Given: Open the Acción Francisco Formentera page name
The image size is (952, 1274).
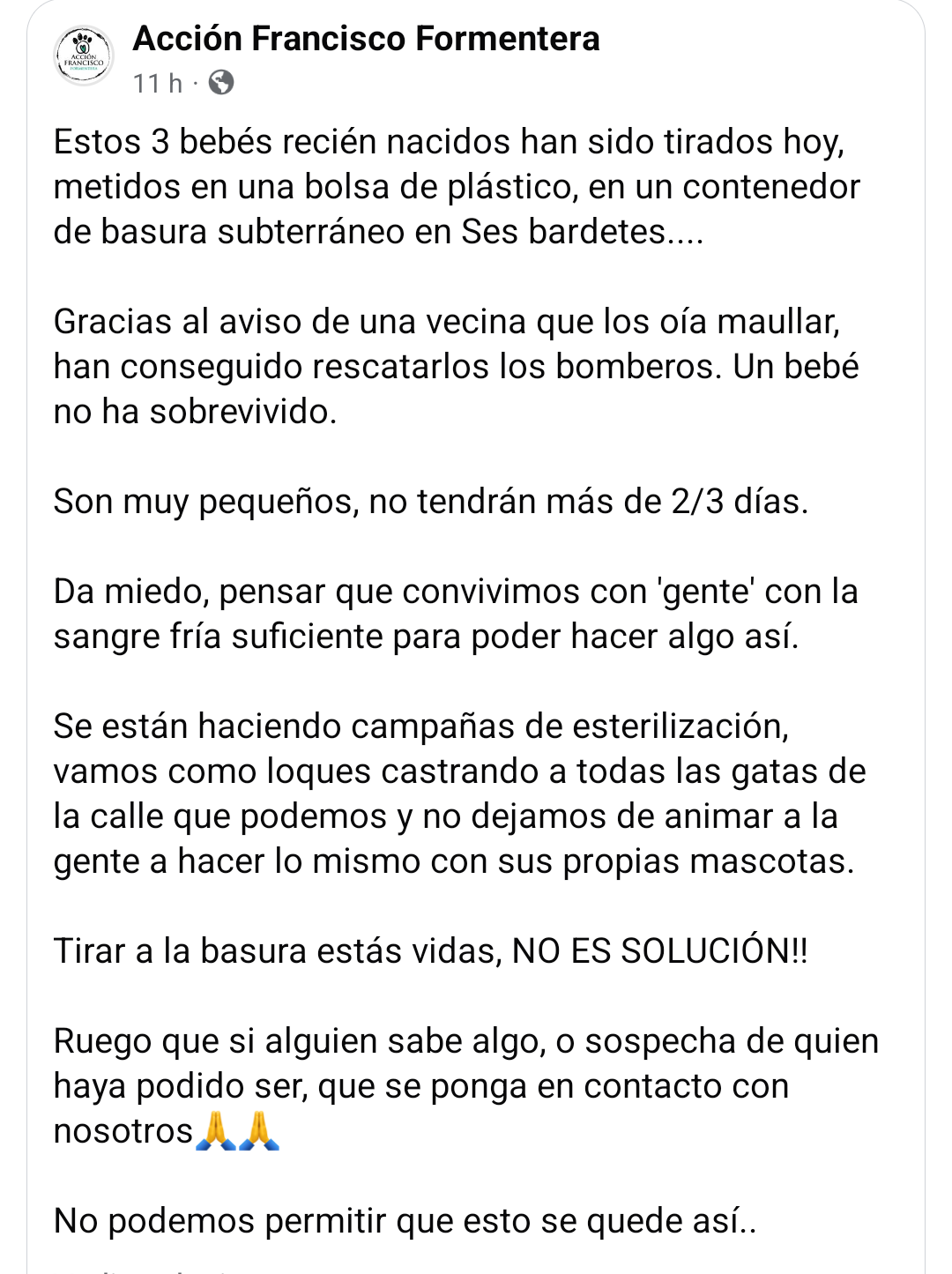Looking at the screenshot, I should 366,39.
